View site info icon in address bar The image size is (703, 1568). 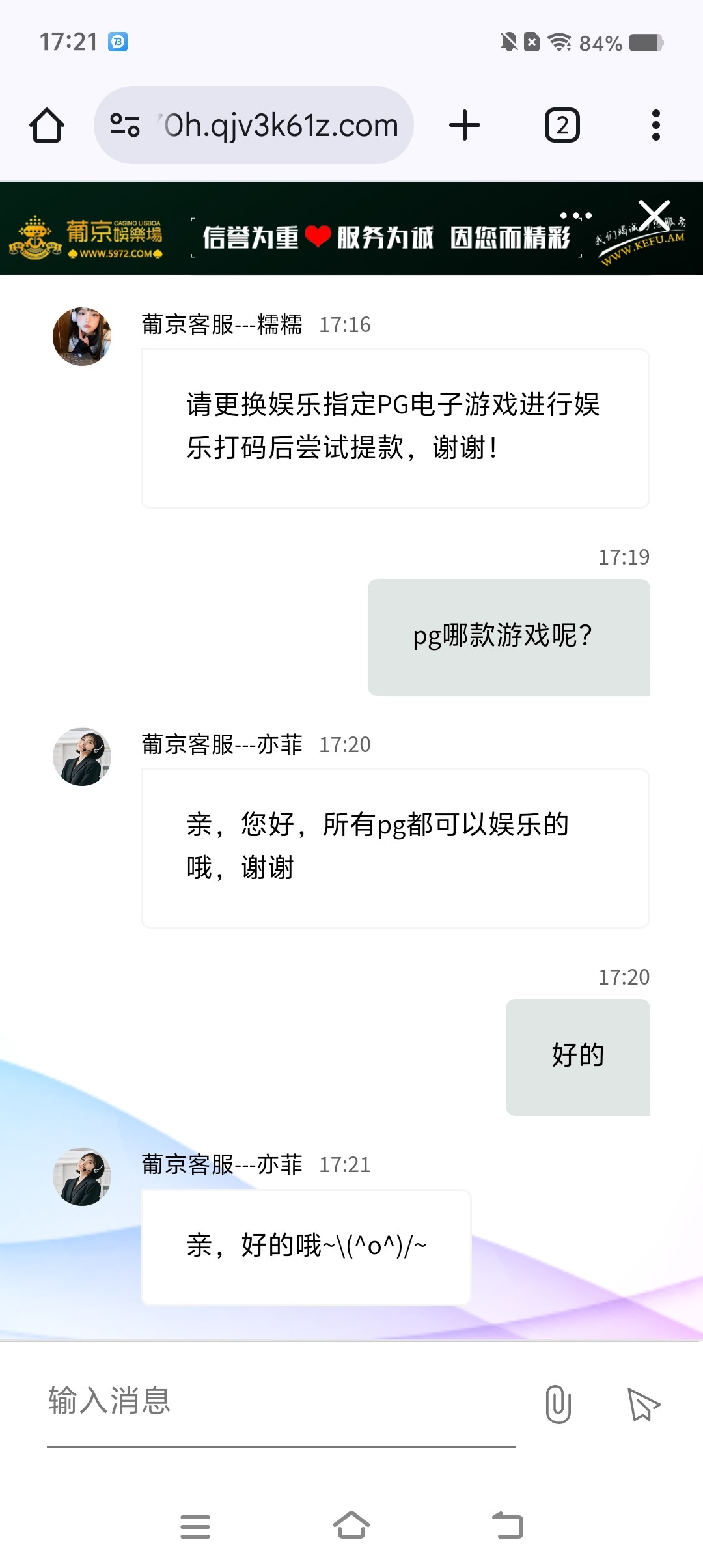125,125
